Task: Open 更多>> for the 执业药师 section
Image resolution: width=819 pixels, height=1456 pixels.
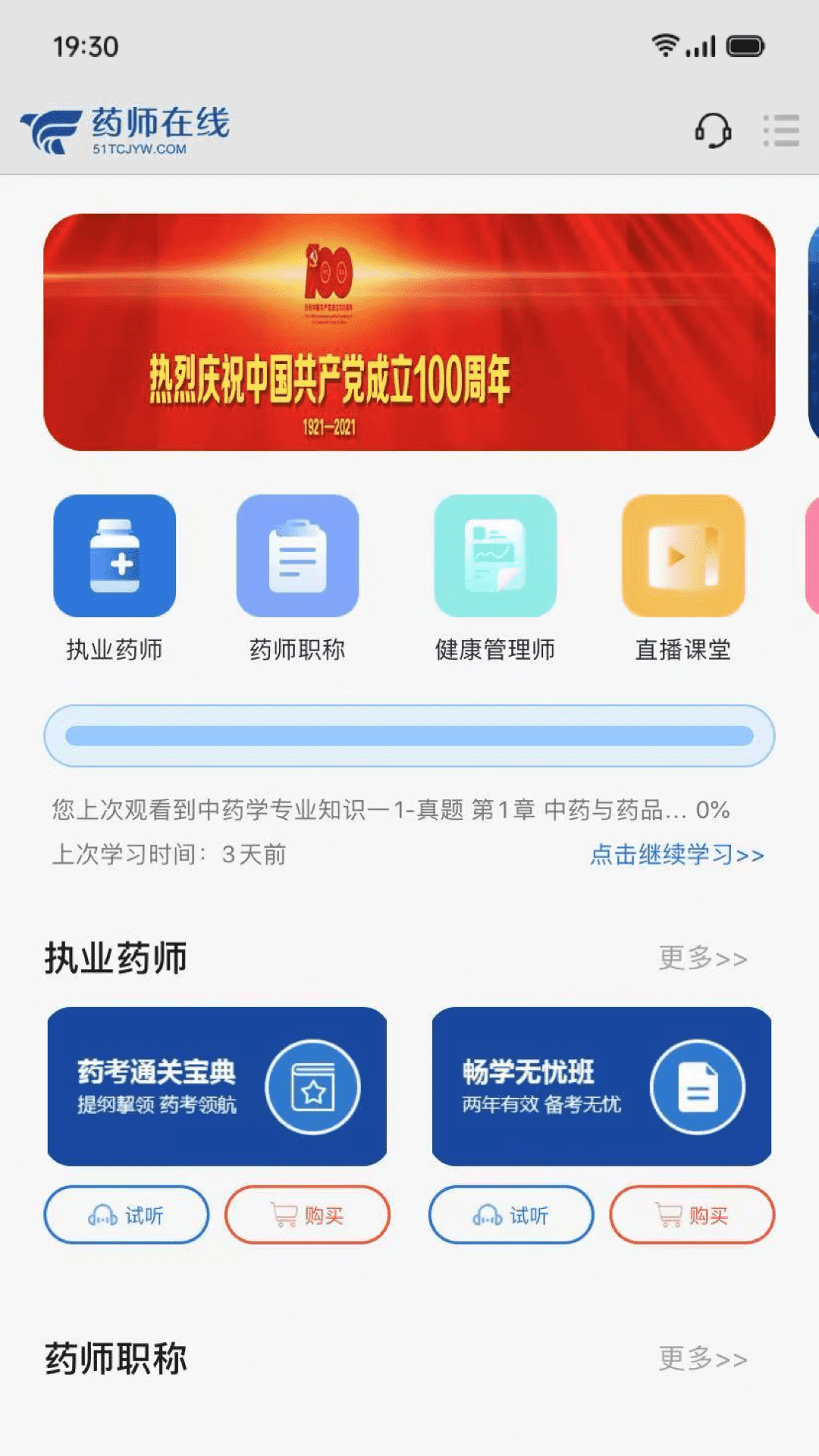Action: tap(701, 958)
